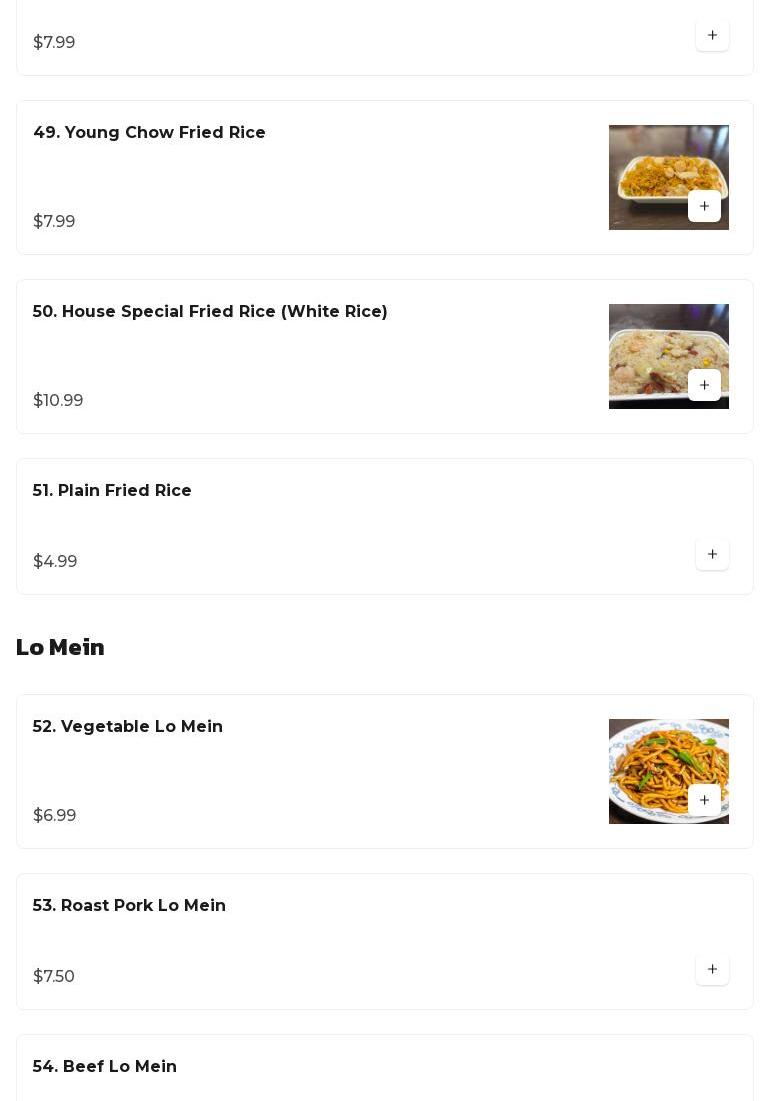View House Special Fried Rice details

210,312
